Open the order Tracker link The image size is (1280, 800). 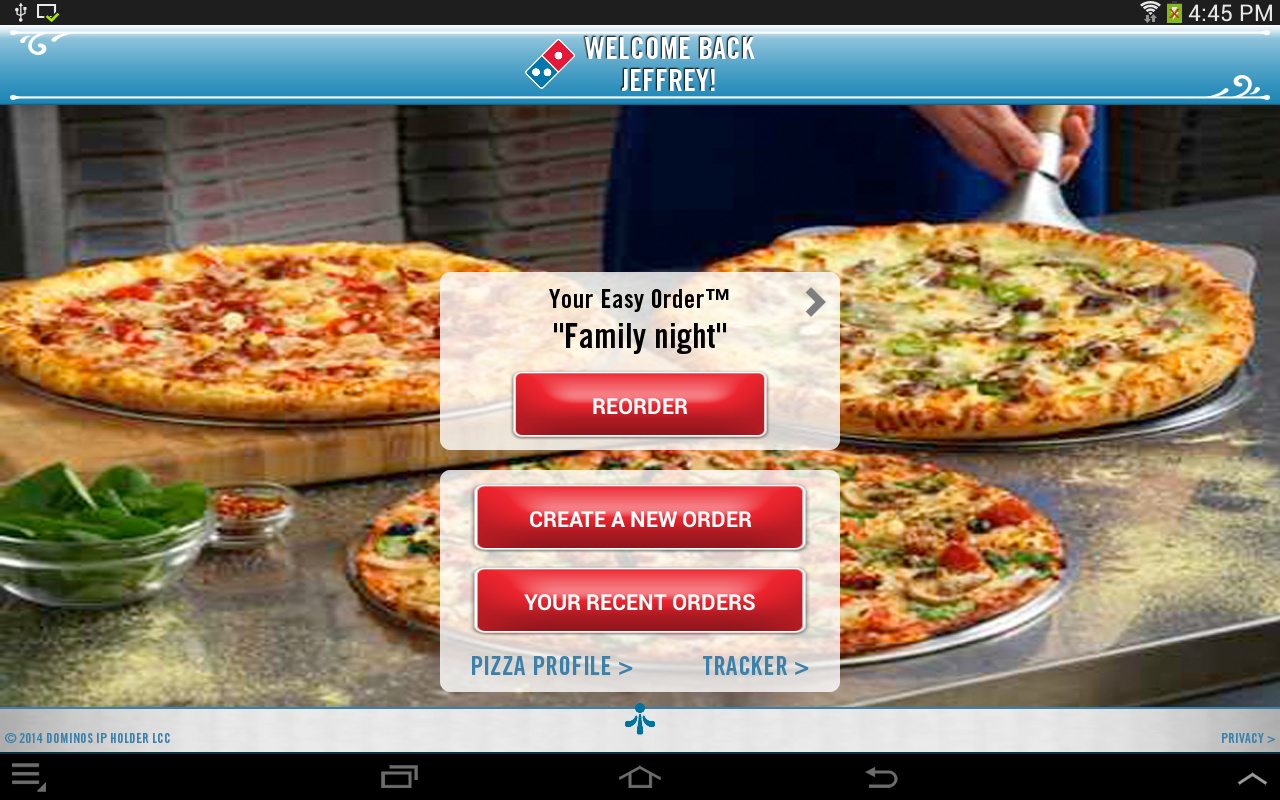[755, 666]
